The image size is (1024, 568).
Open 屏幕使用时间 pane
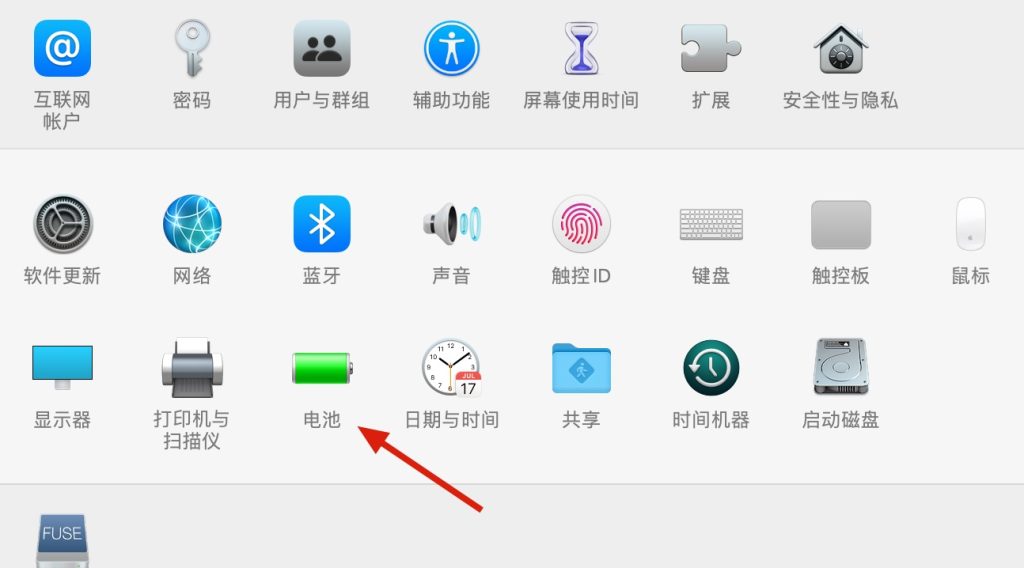[x=580, y=49]
